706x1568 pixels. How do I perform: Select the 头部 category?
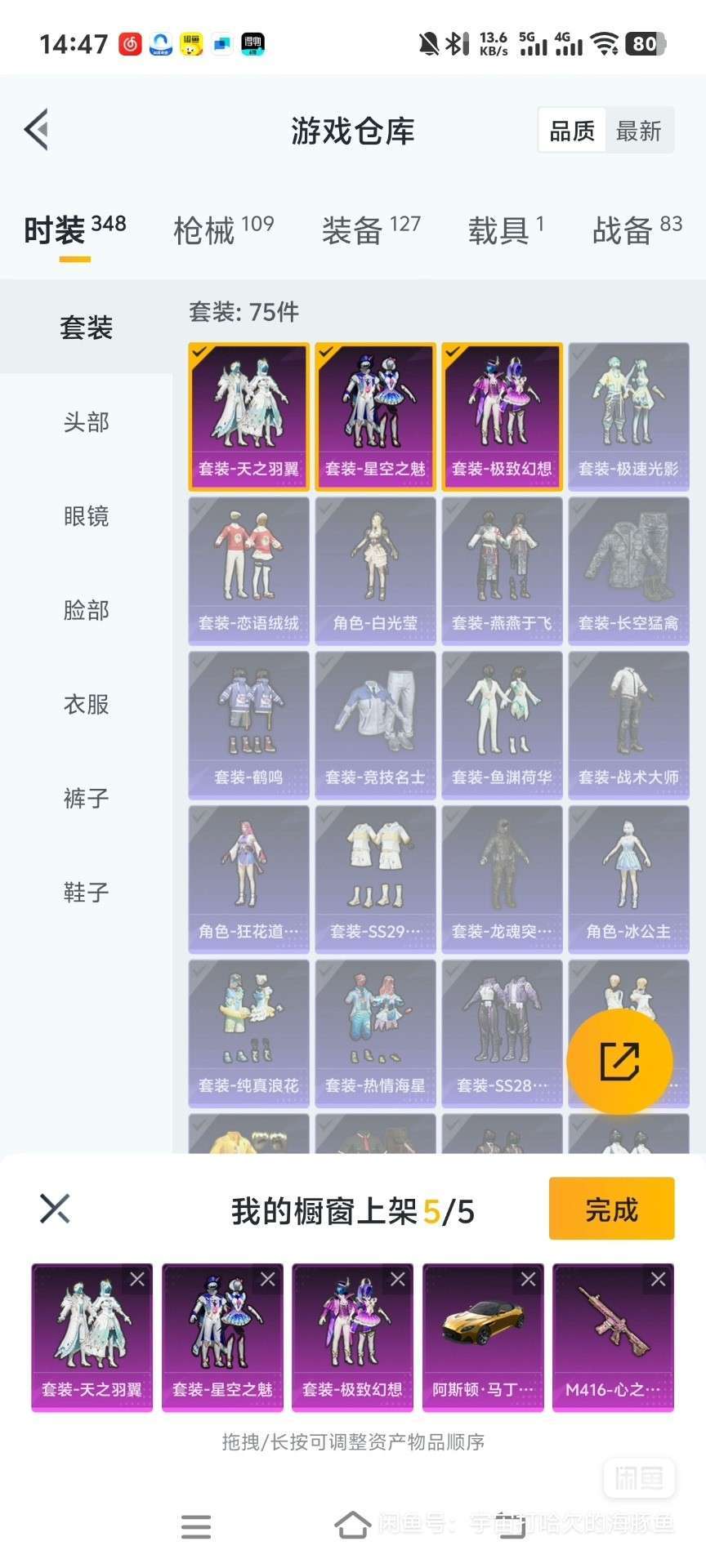(86, 422)
